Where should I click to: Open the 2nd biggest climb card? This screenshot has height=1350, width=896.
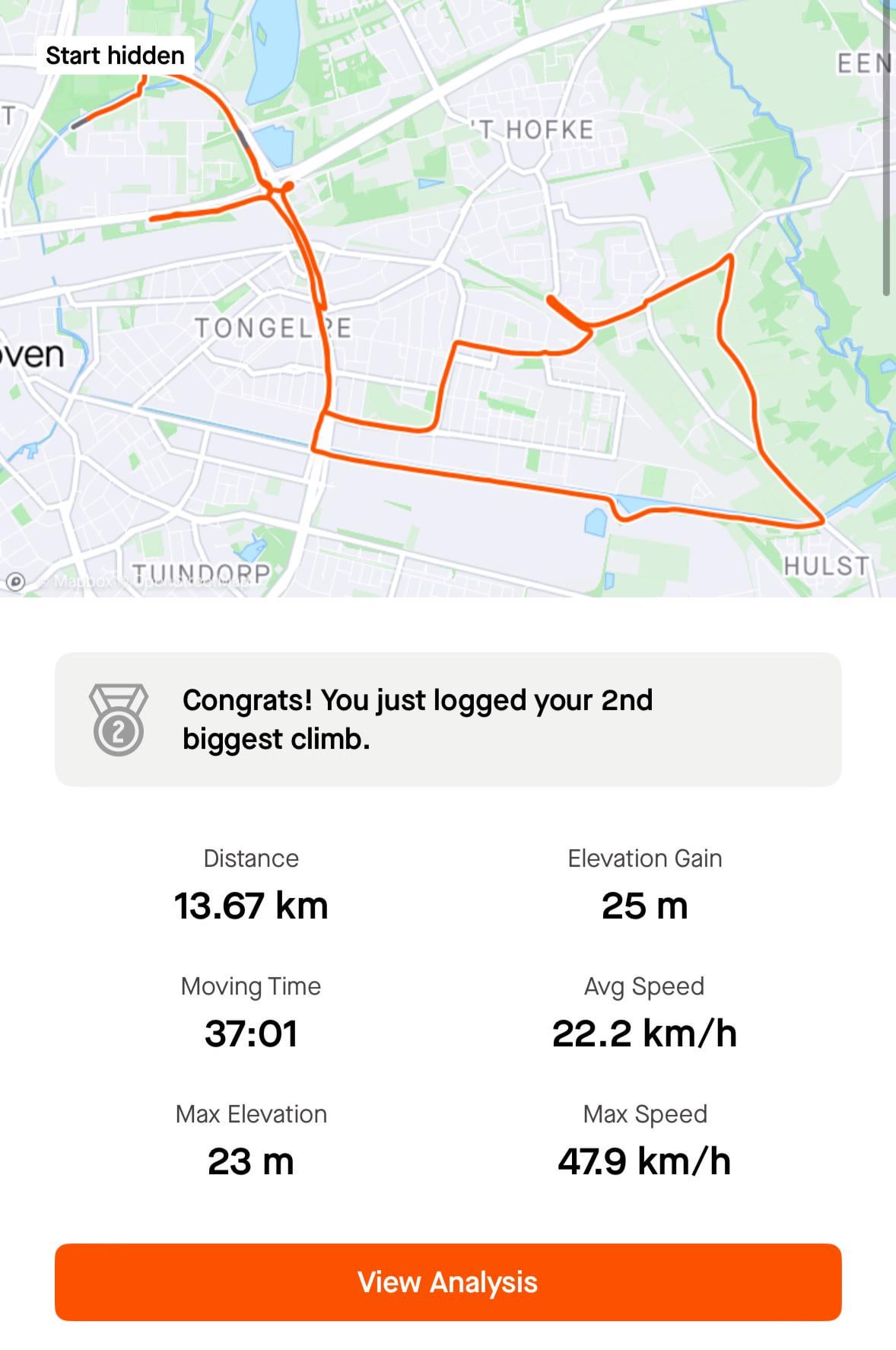(448, 719)
